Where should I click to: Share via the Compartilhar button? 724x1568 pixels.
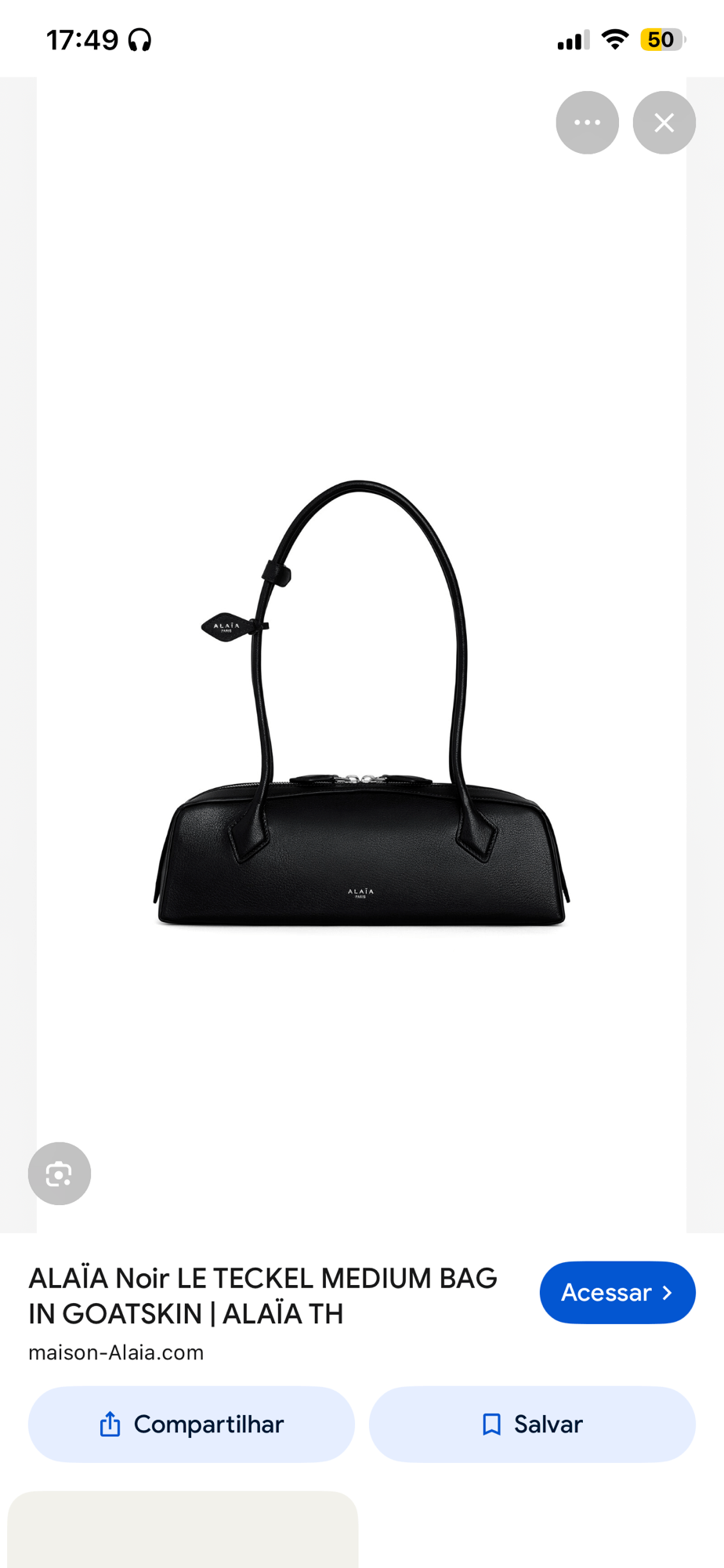191,1425
